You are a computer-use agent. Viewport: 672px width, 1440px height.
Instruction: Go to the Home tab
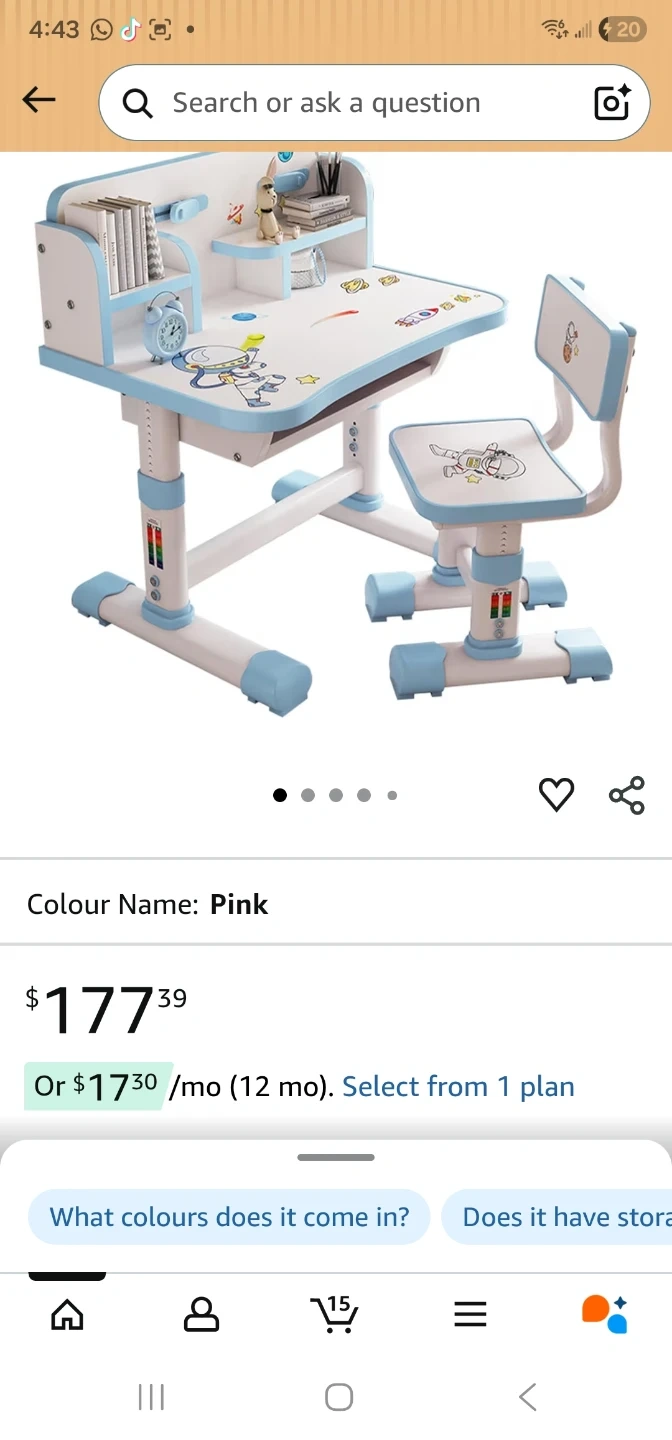67,1314
